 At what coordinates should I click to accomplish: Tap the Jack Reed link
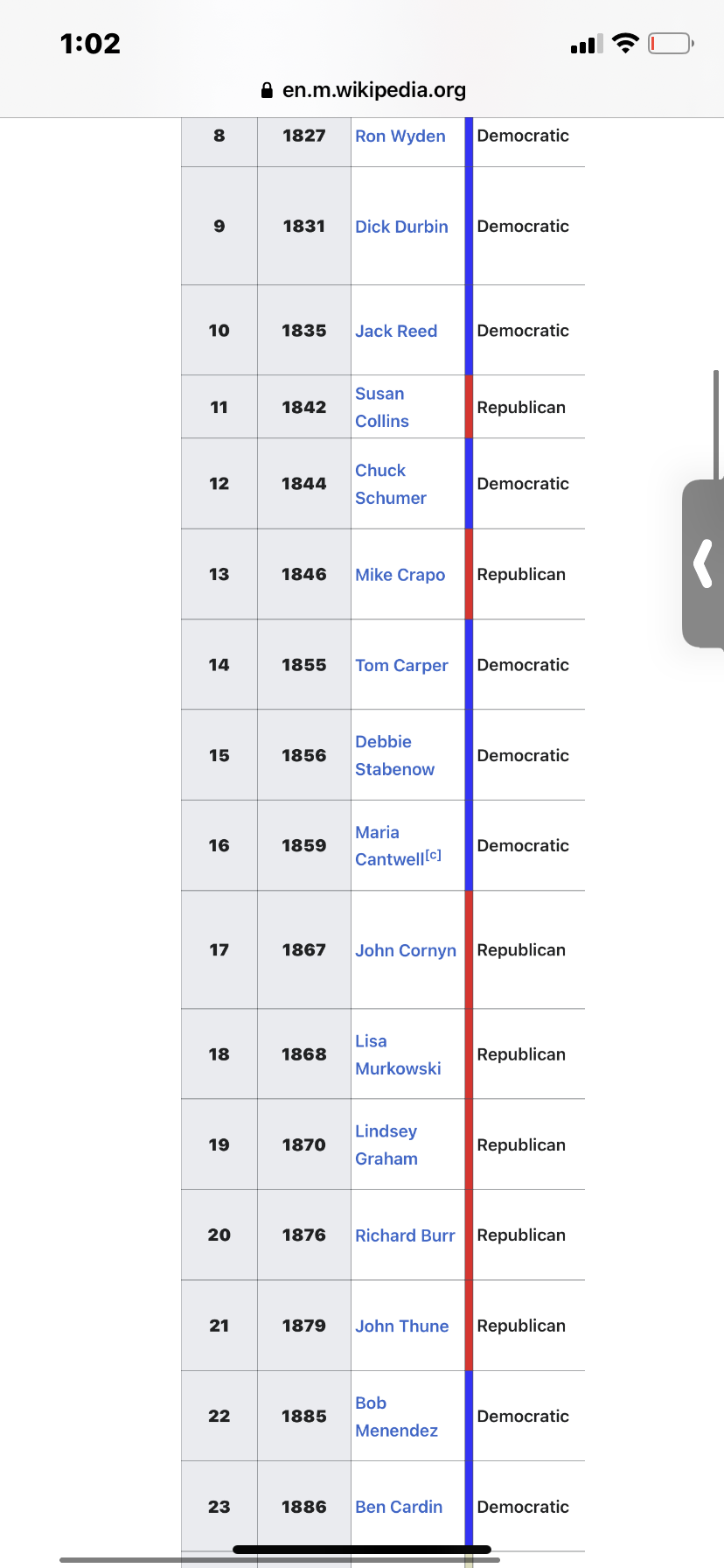click(396, 331)
